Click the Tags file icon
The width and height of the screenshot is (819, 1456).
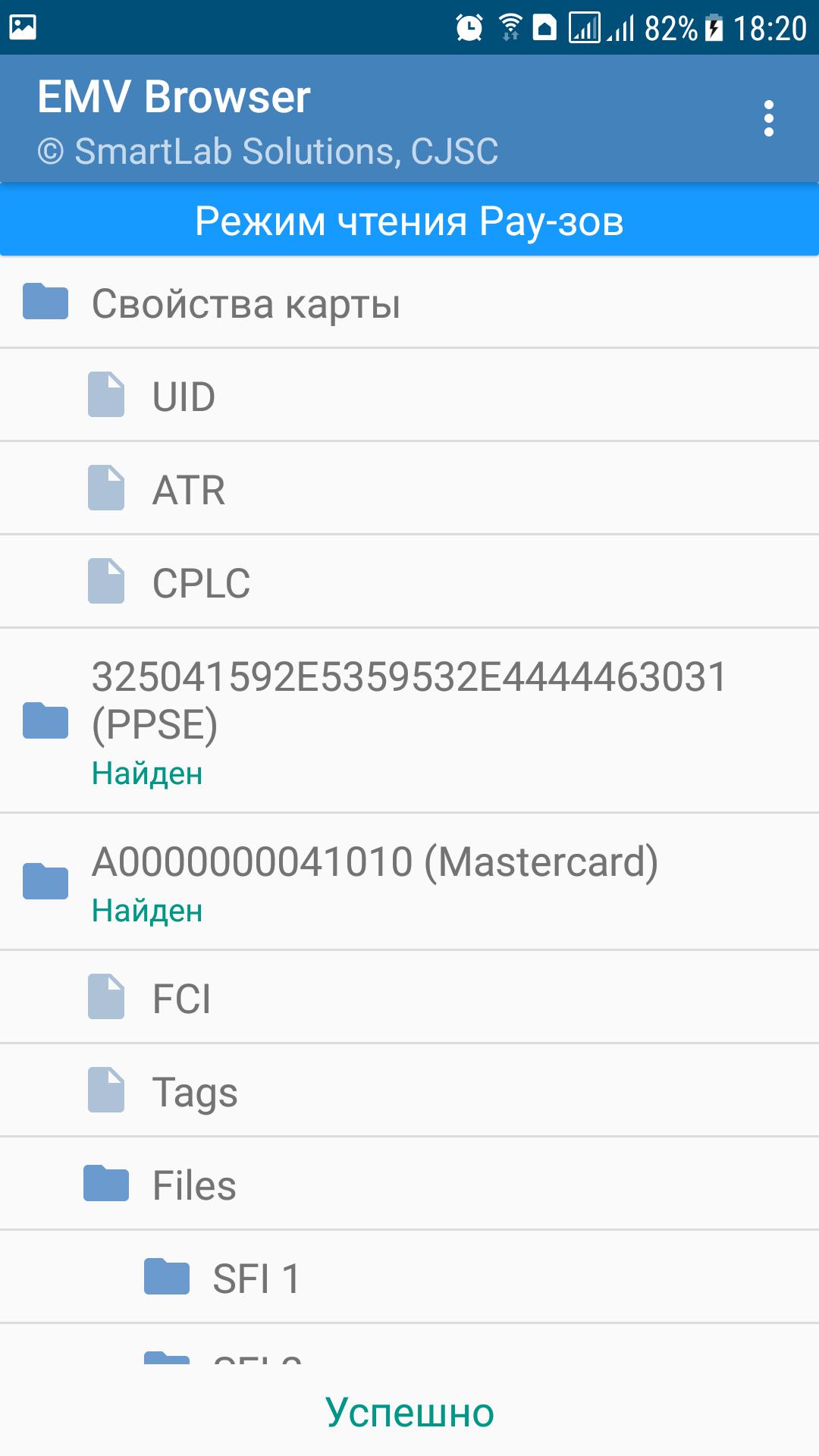coord(107,1090)
